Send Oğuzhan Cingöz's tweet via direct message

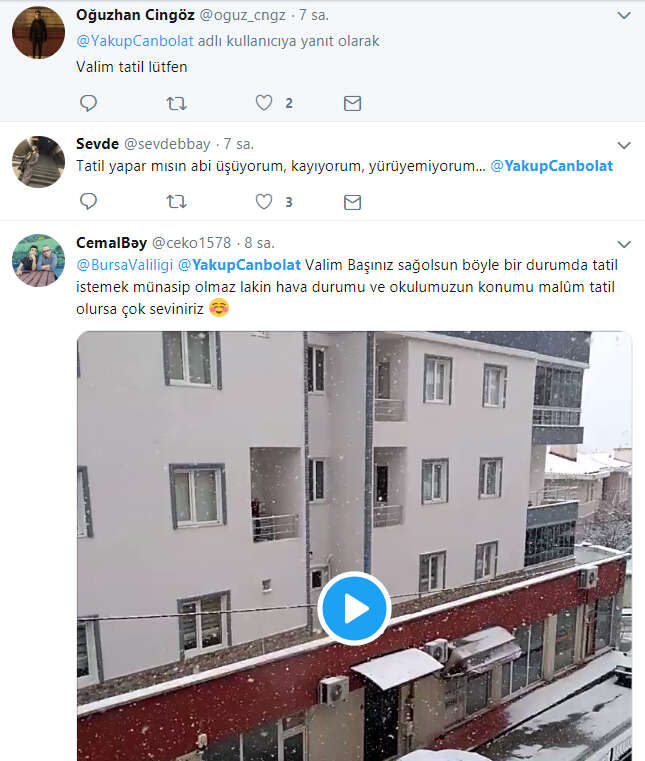(352, 103)
